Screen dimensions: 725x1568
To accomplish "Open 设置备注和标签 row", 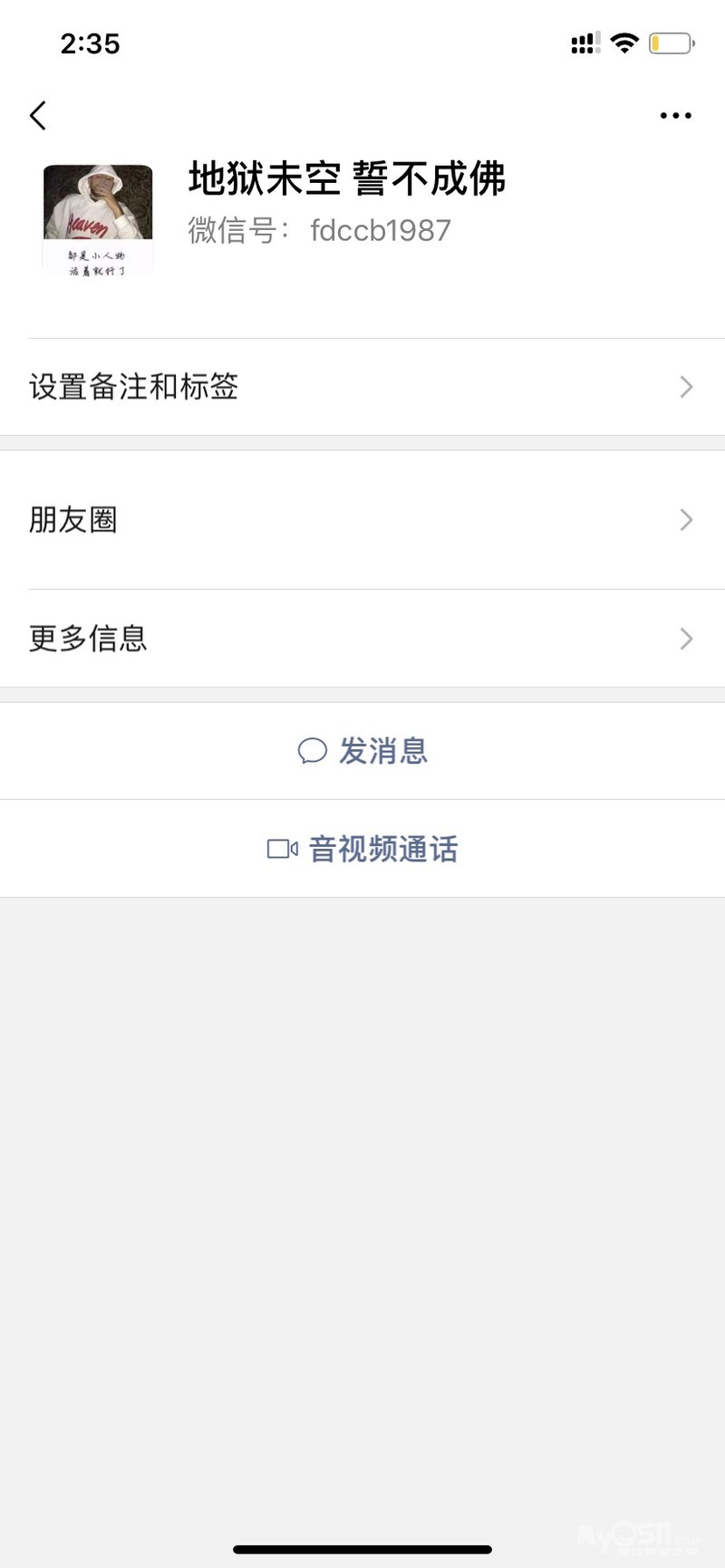I will [x=362, y=387].
